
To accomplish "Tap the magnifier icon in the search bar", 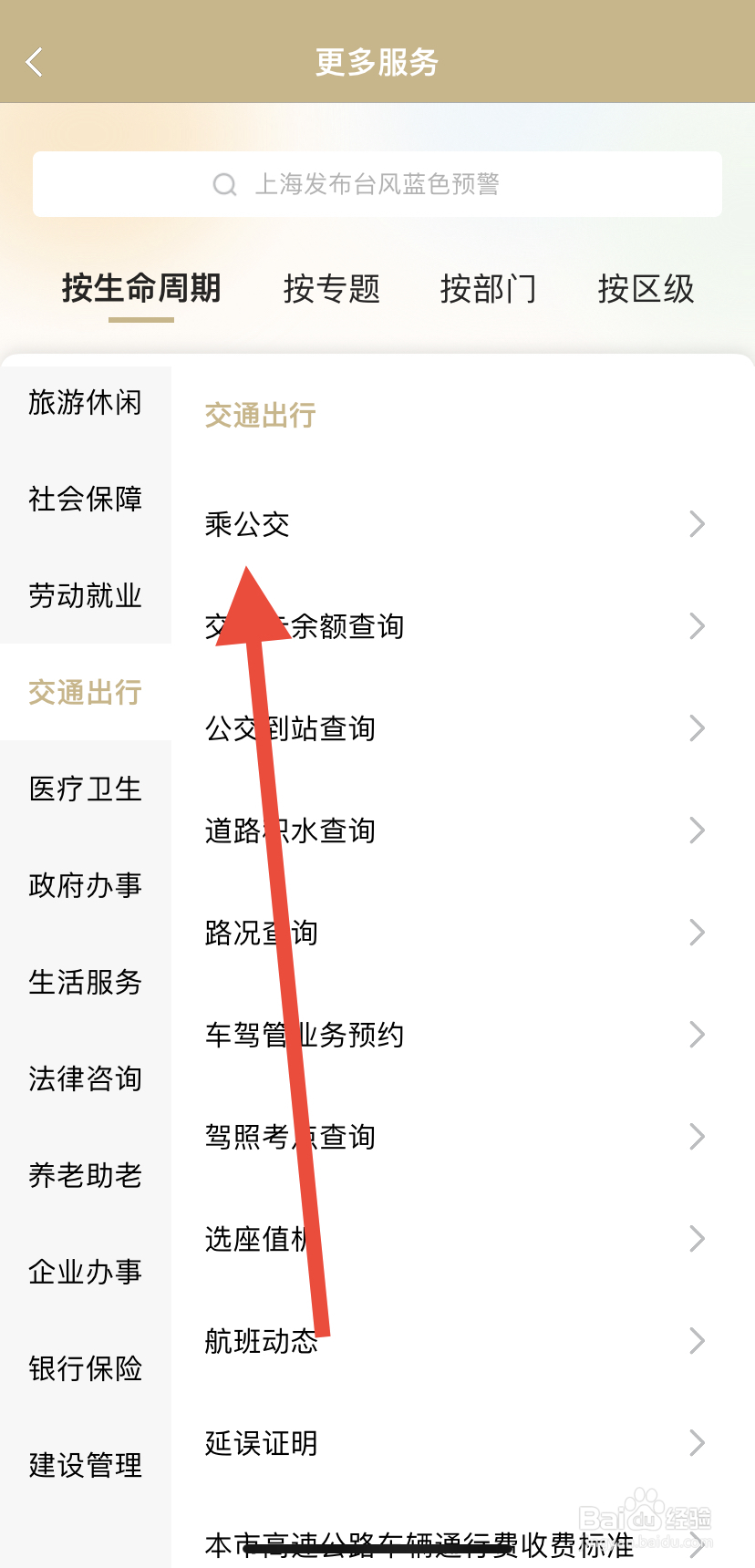I will pos(223,184).
